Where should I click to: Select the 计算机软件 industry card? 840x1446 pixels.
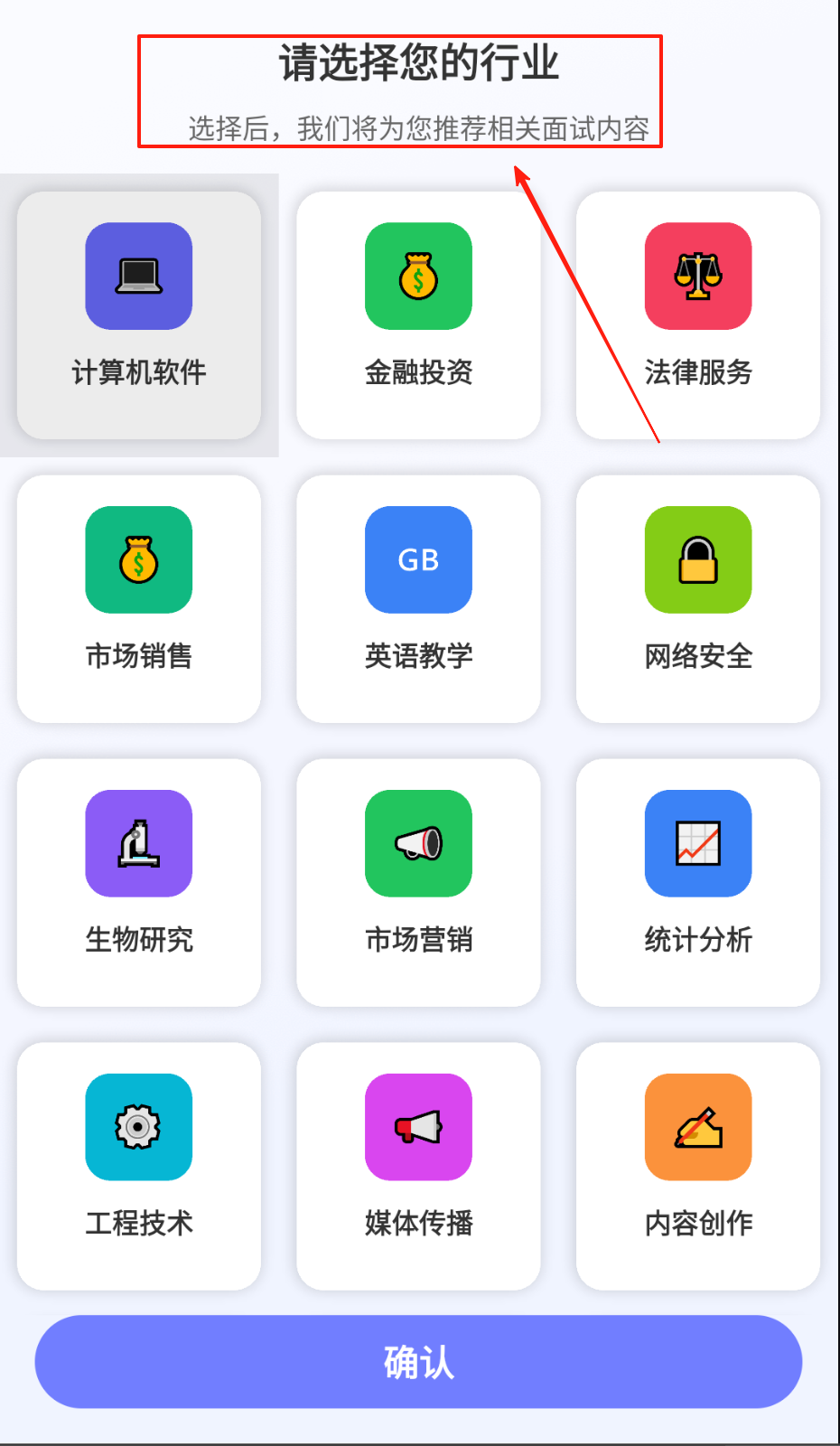click(139, 315)
